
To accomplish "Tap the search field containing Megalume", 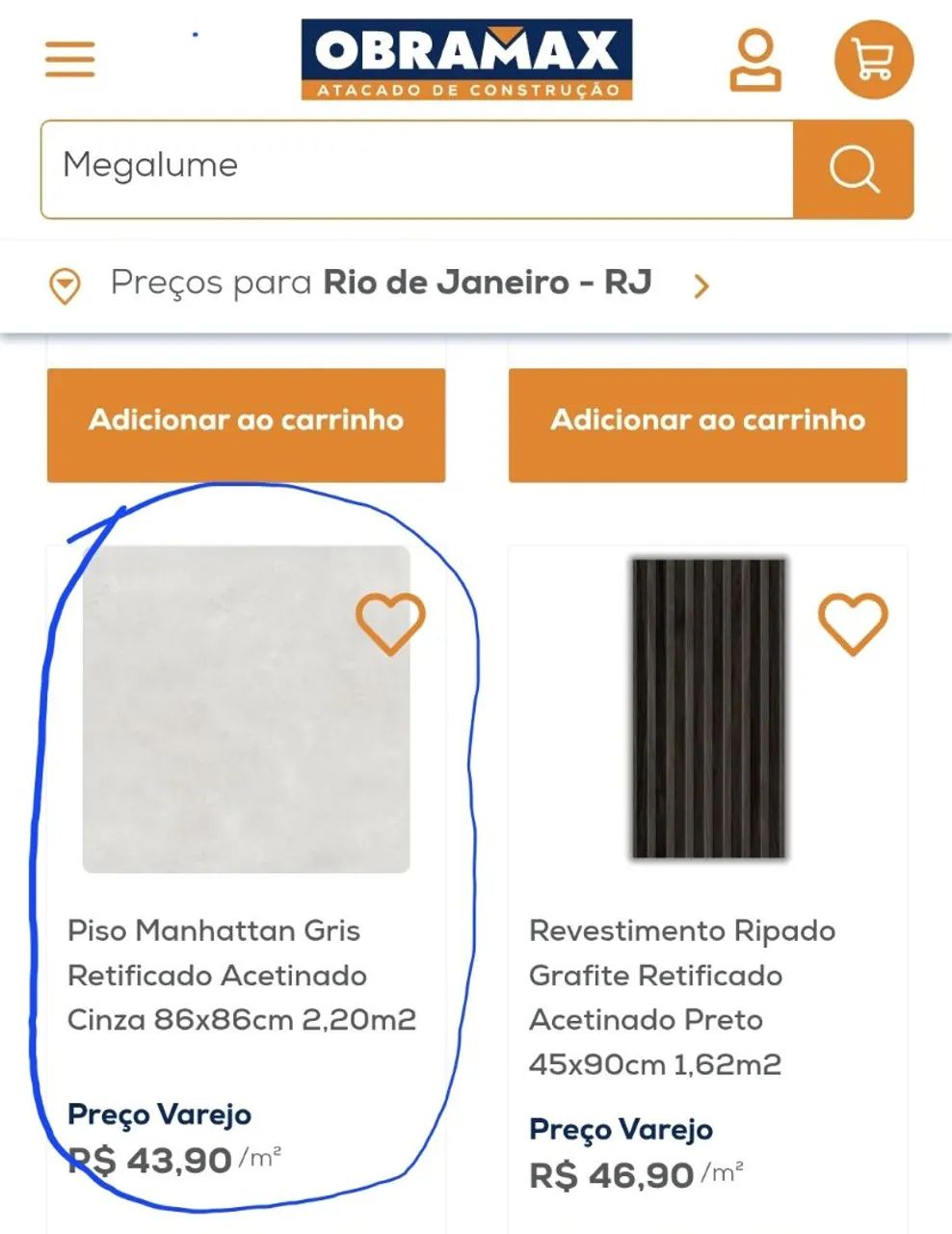I will [x=416, y=169].
